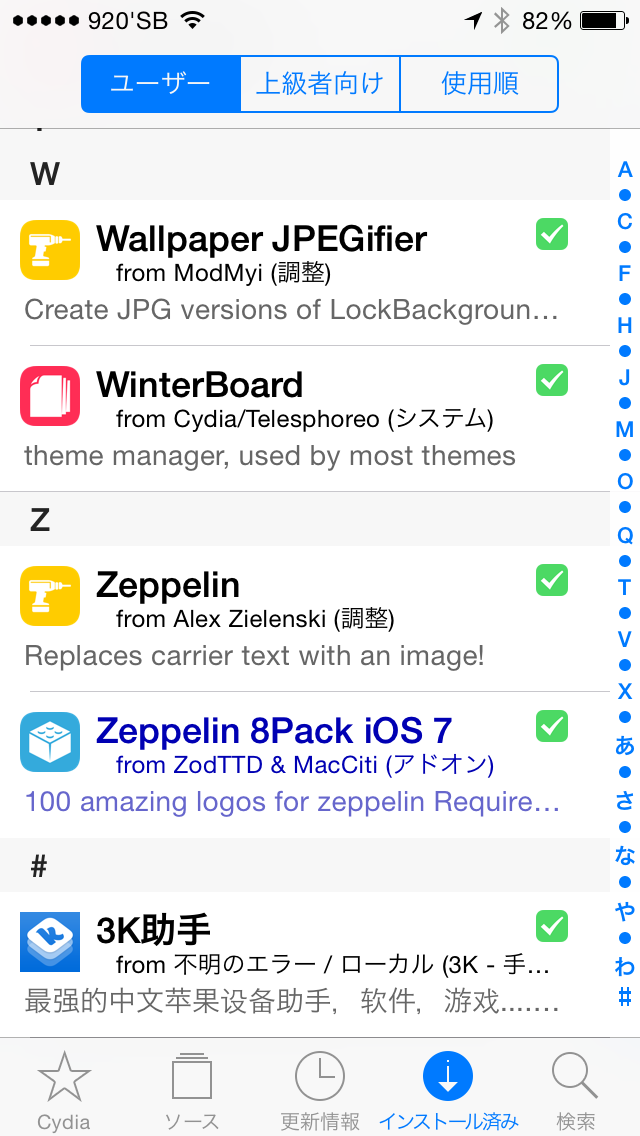
Task: Go to the Cydia home tab
Action: click(x=64, y=1089)
